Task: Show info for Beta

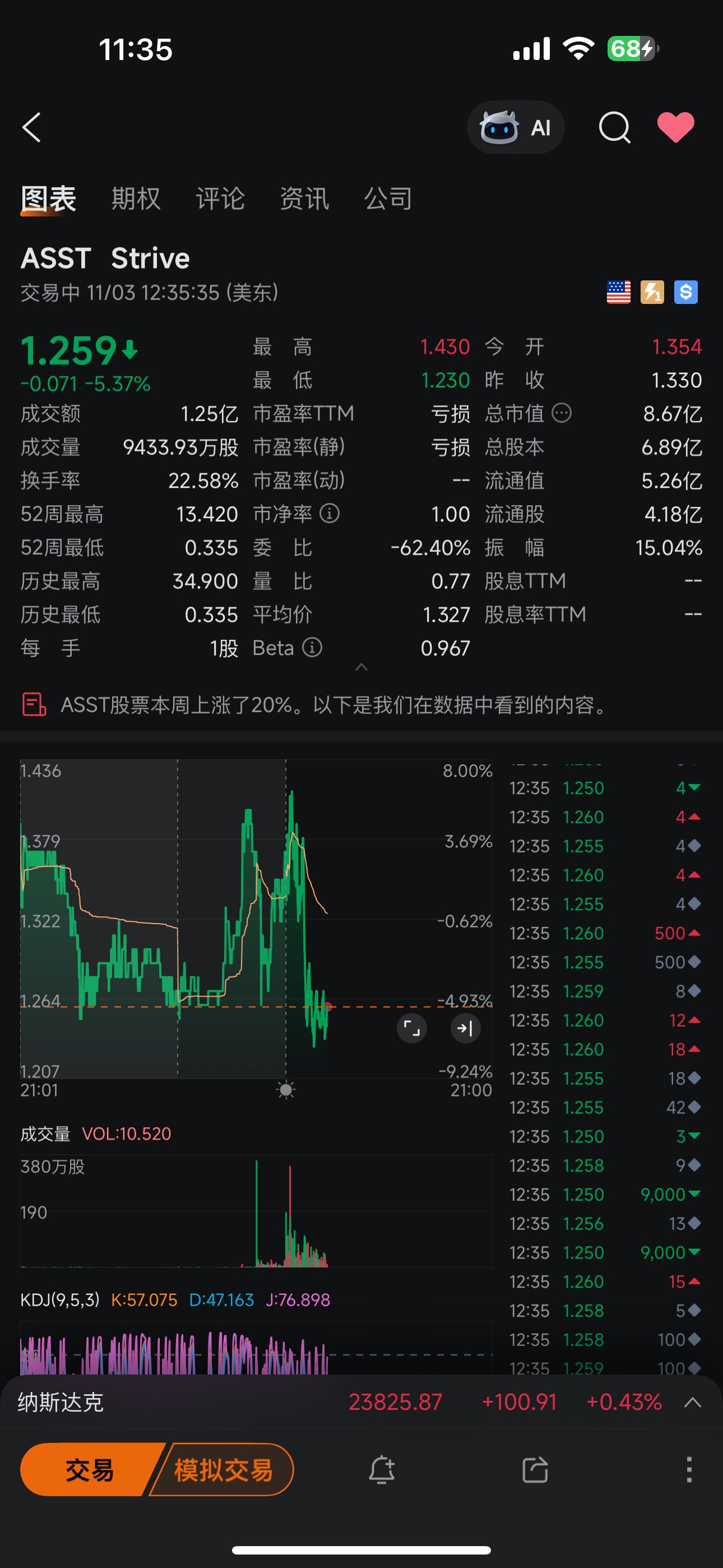Action: click(x=312, y=648)
